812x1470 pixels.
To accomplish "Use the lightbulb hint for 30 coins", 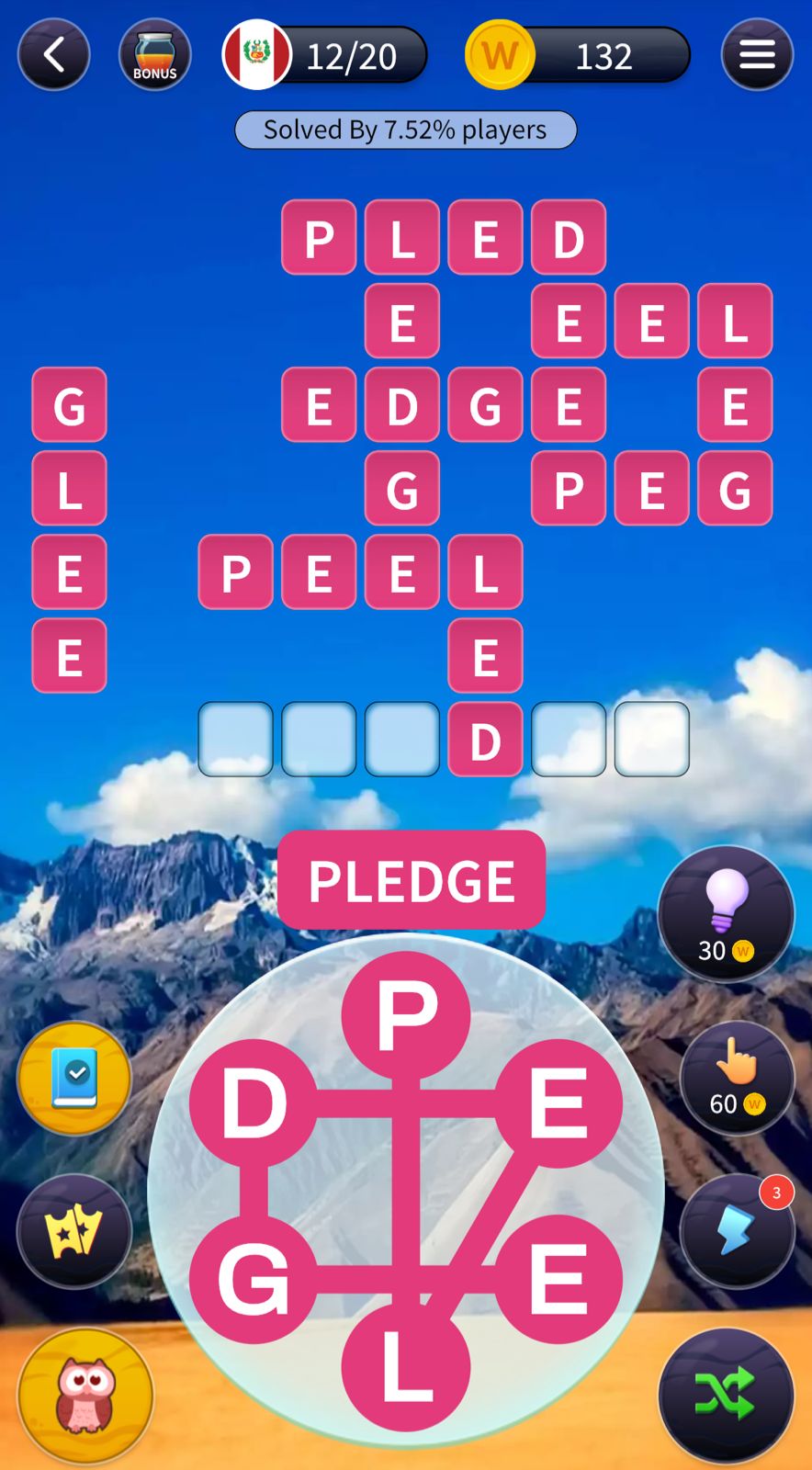I will 726,913.
